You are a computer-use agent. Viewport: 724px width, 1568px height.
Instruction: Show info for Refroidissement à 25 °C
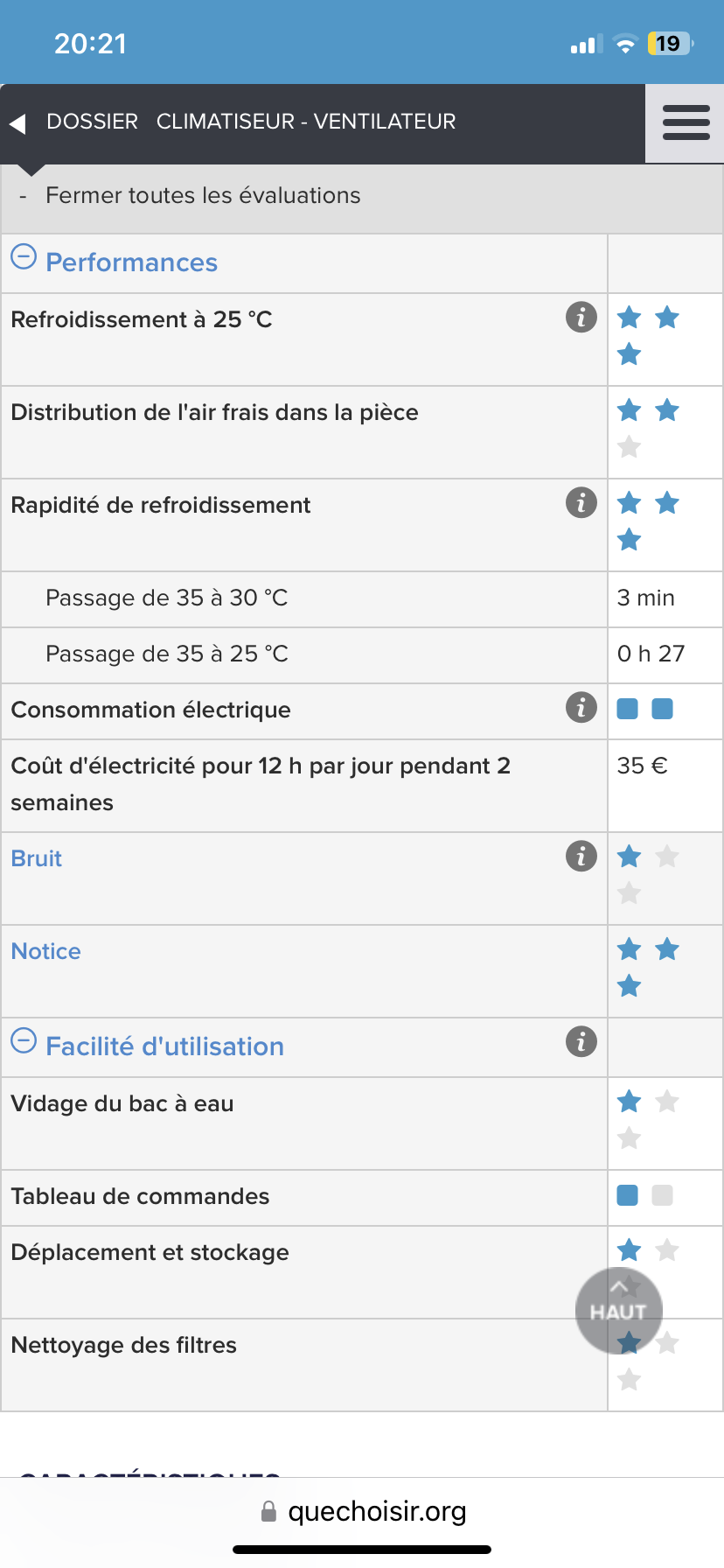coord(581,317)
